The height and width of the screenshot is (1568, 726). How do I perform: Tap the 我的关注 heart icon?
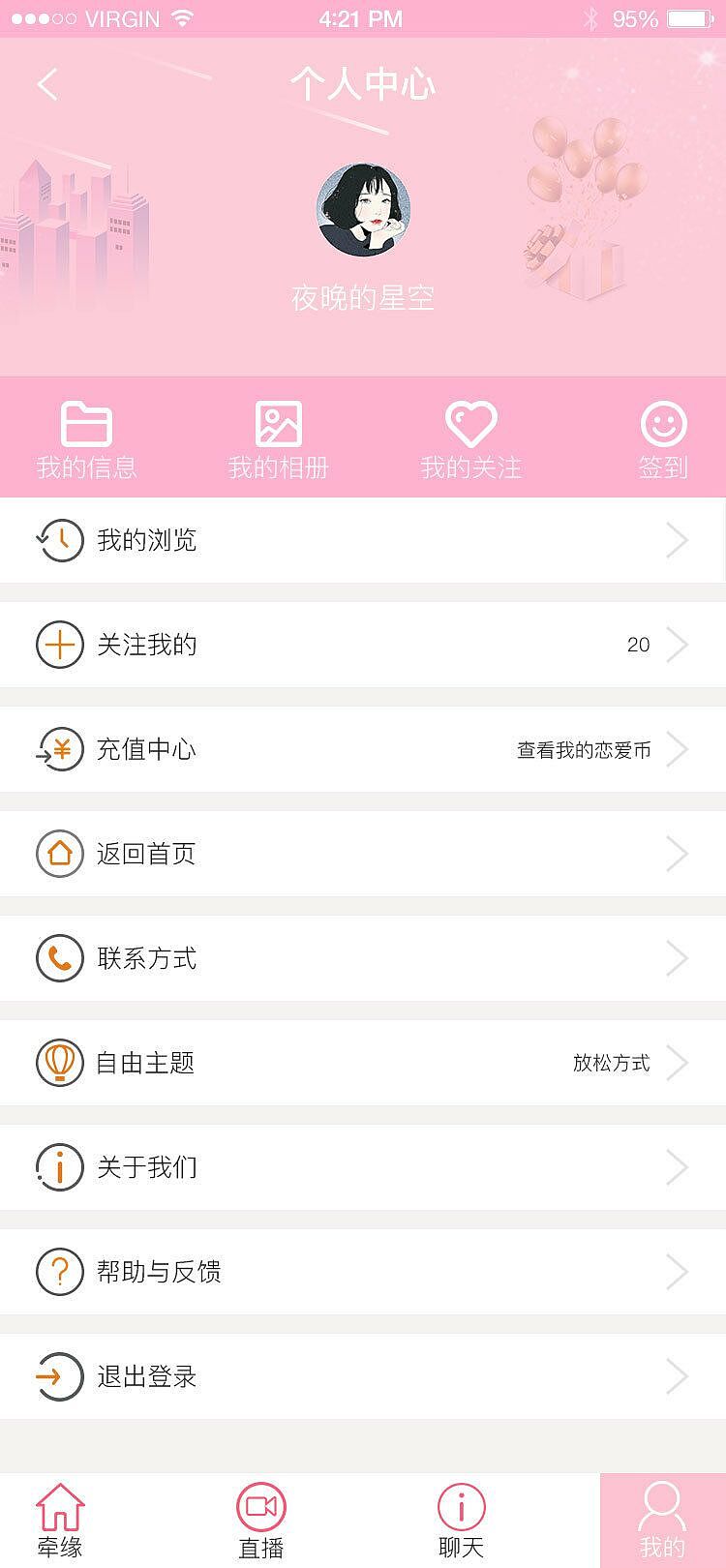click(471, 423)
